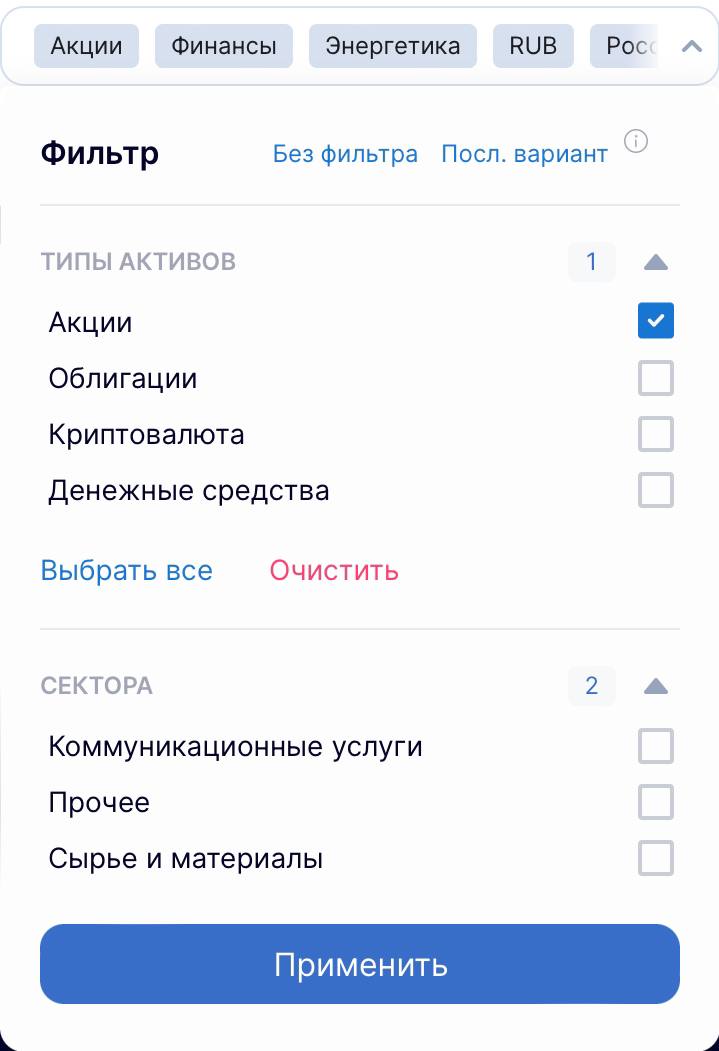This screenshot has height=1051, width=719.
Task: Select Без фильтра link
Action: pyautogui.click(x=345, y=154)
